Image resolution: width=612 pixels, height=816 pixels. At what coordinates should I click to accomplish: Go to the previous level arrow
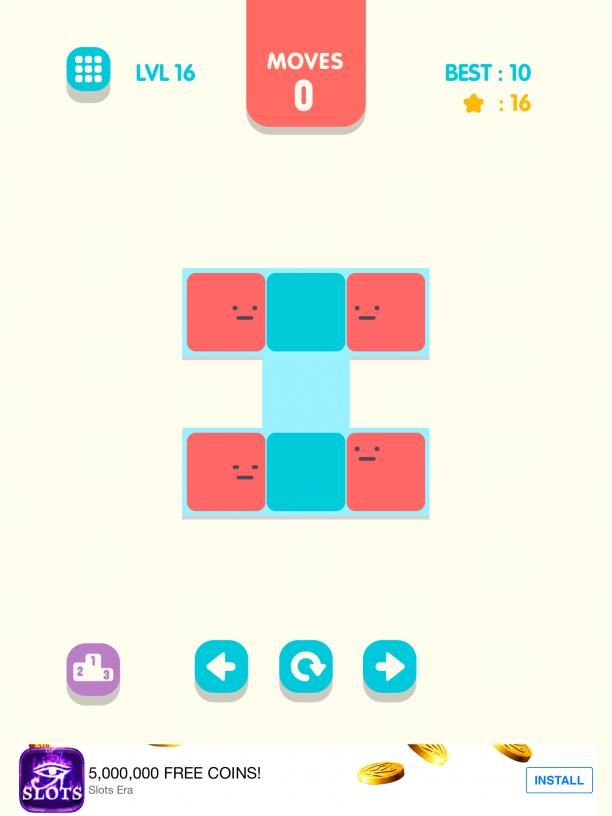click(x=221, y=666)
